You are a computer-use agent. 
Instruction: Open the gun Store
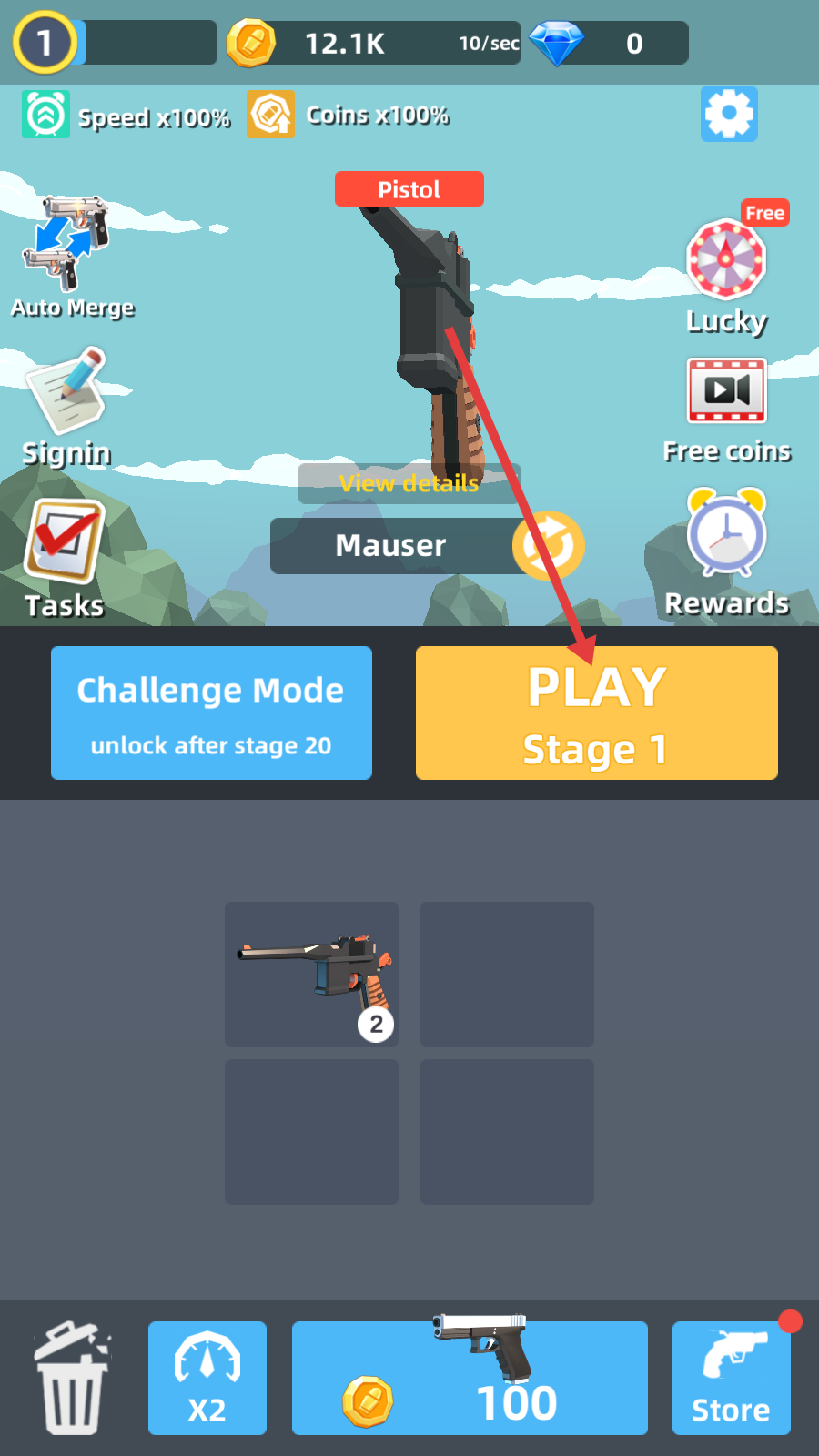[731, 1379]
